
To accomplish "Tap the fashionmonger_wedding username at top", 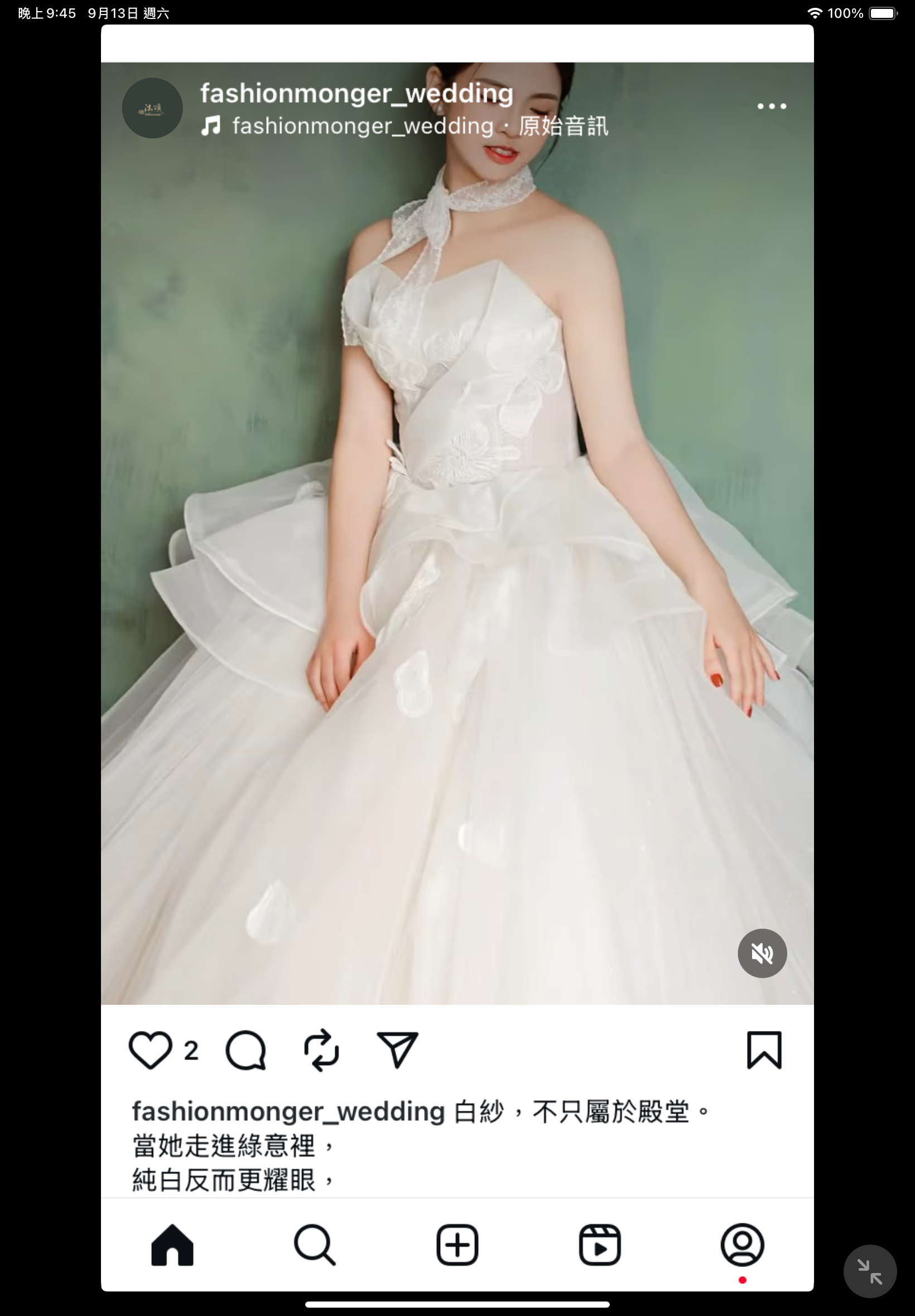I will [356, 93].
